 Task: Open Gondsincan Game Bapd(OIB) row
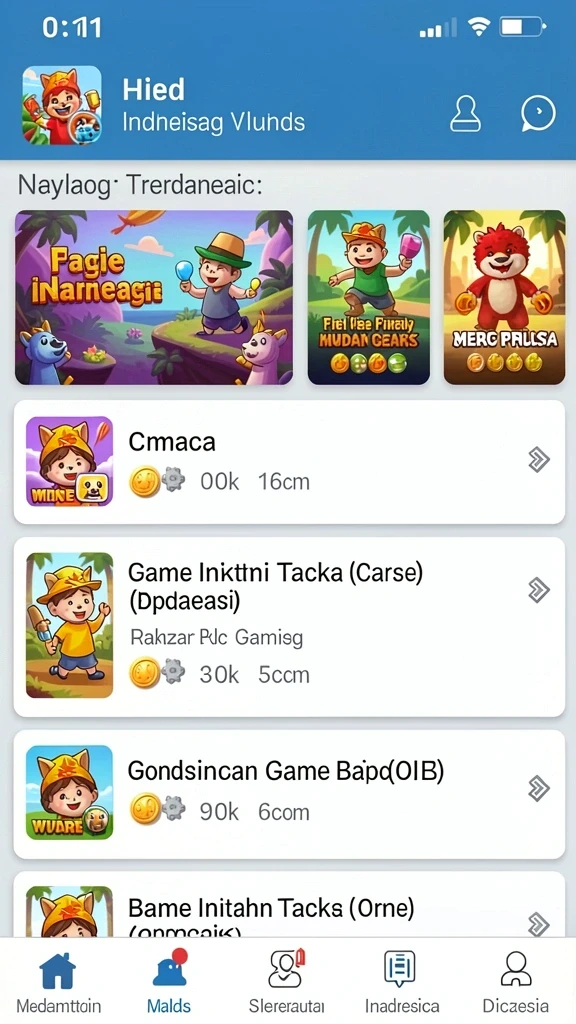(289, 794)
